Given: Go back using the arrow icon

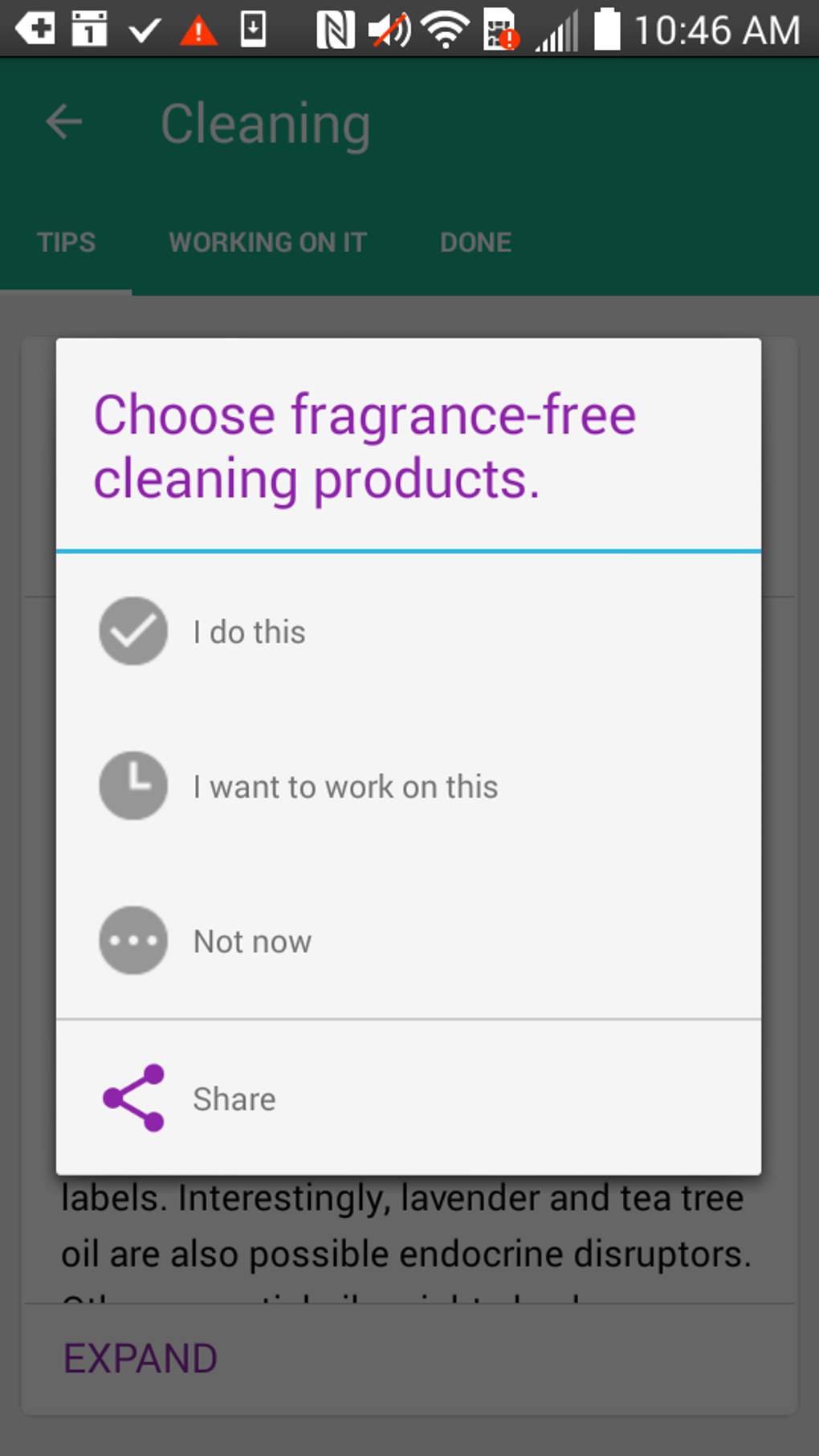Looking at the screenshot, I should click(x=64, y=123).
